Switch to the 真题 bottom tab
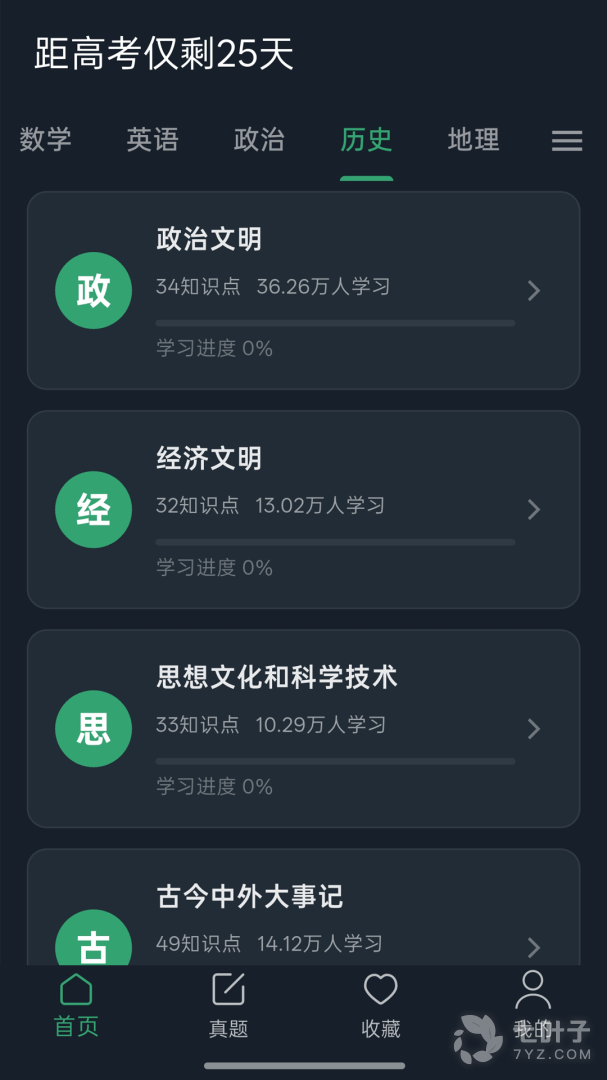Viewport: 607px width, 1080px height. pos(228,1006)
